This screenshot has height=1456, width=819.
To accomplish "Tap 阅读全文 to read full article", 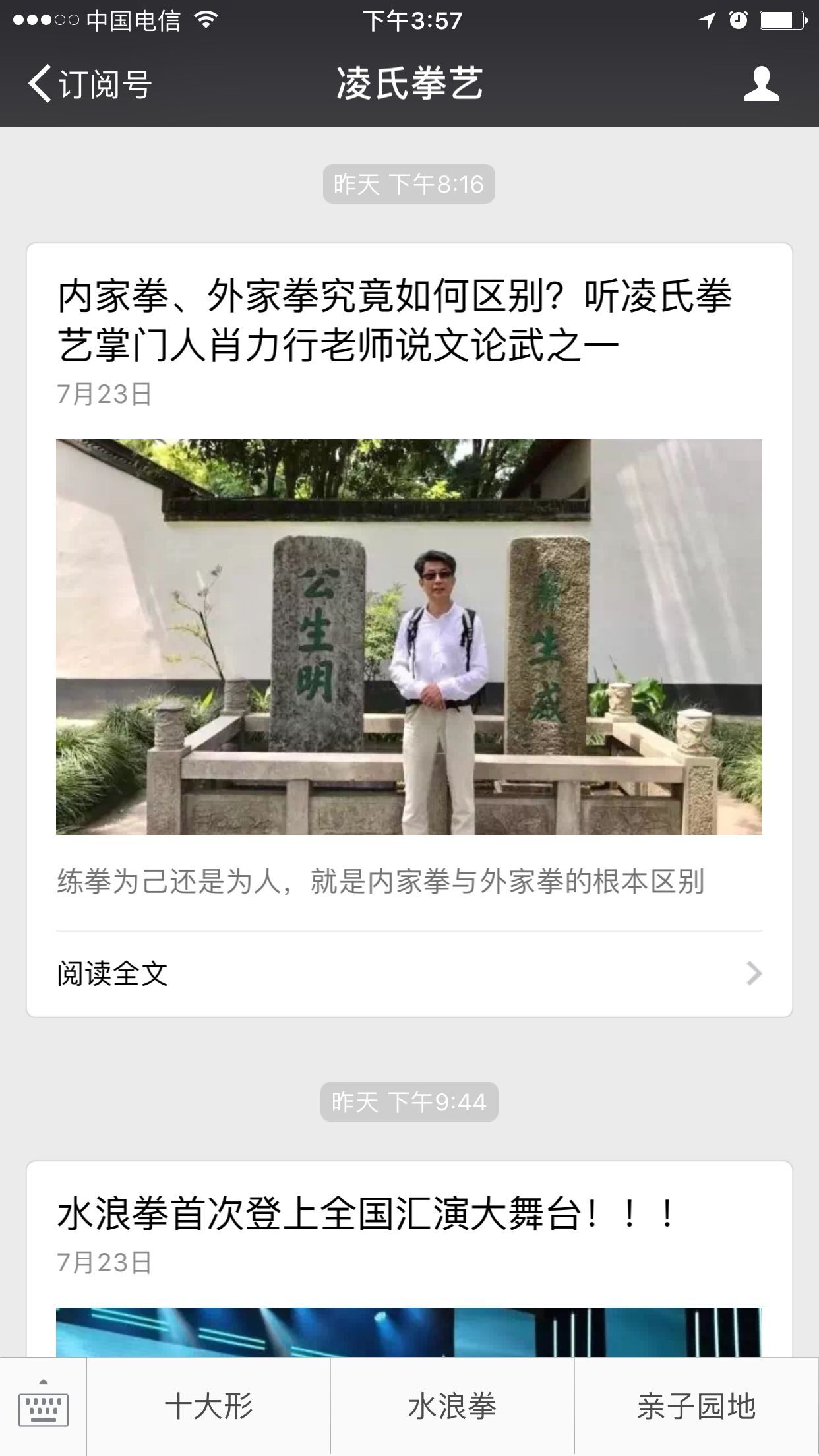I will click(x=409, y=973).
